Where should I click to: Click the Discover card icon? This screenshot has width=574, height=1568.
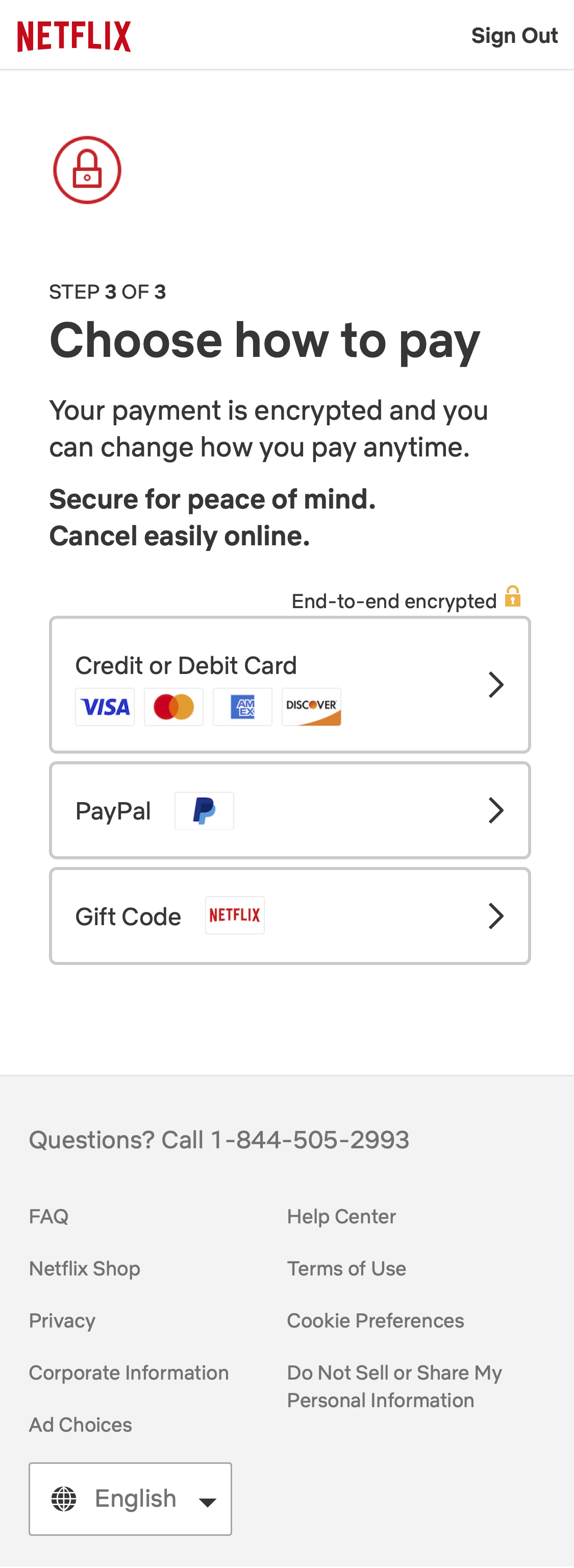pyautogui.click(x=311, y=706)
